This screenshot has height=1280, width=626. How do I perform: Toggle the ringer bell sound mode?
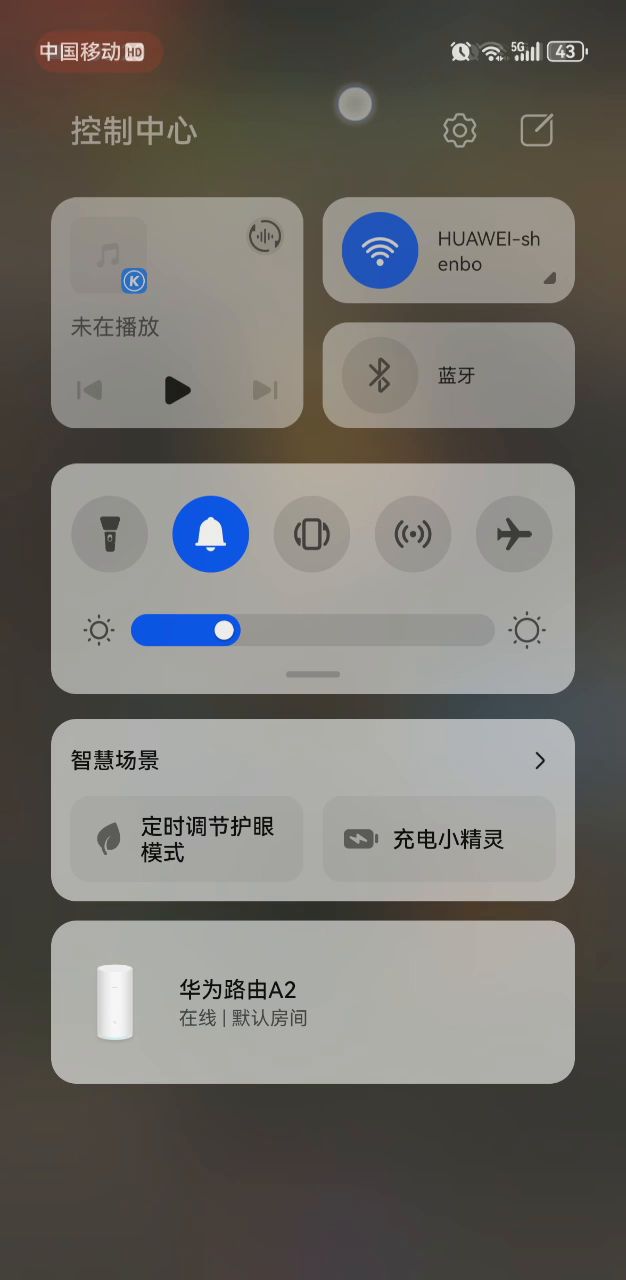click(x=210, y=534)
